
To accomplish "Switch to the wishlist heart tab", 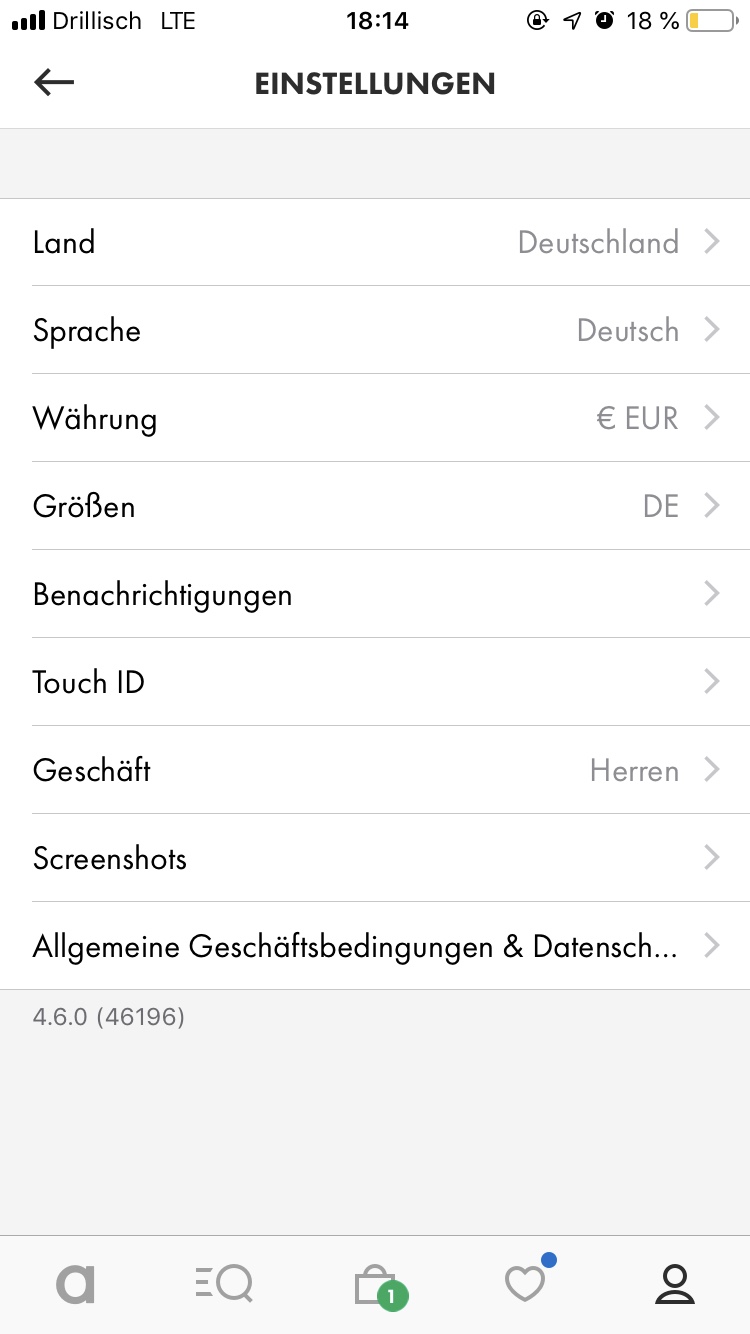I will click(x=525, y=1284).
